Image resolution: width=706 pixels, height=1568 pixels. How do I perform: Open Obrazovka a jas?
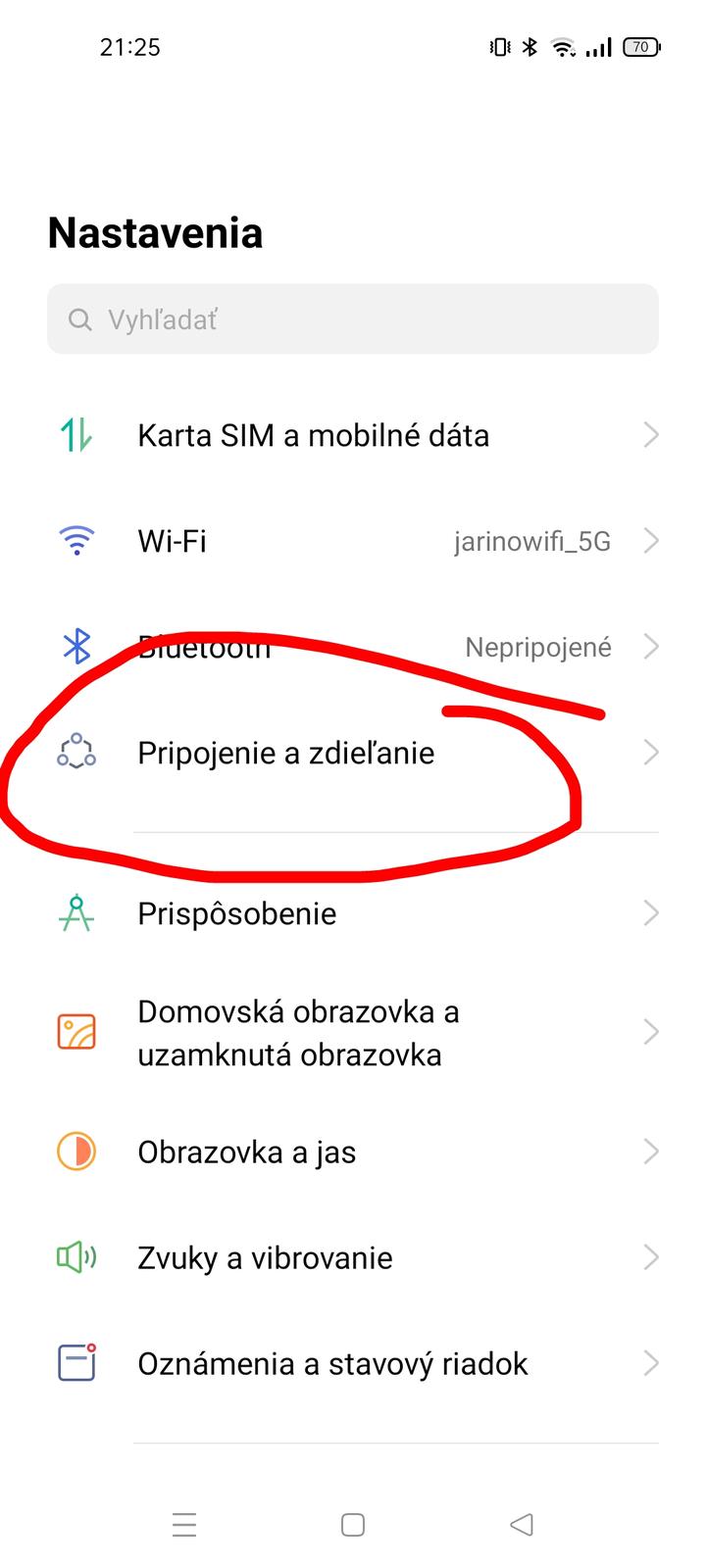(x=353, y=1151)
